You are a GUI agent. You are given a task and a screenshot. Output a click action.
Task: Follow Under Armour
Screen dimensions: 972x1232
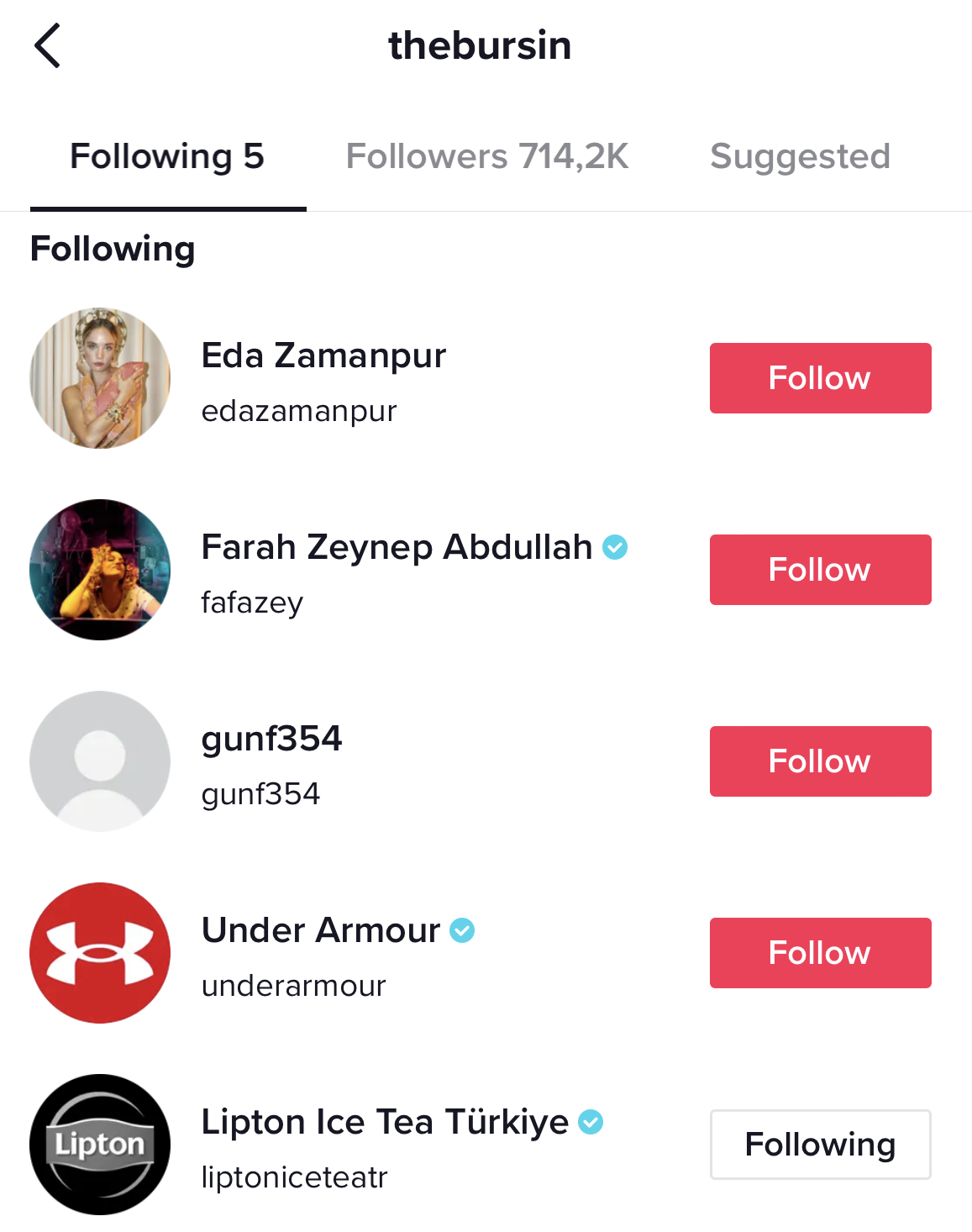point(819,953)
